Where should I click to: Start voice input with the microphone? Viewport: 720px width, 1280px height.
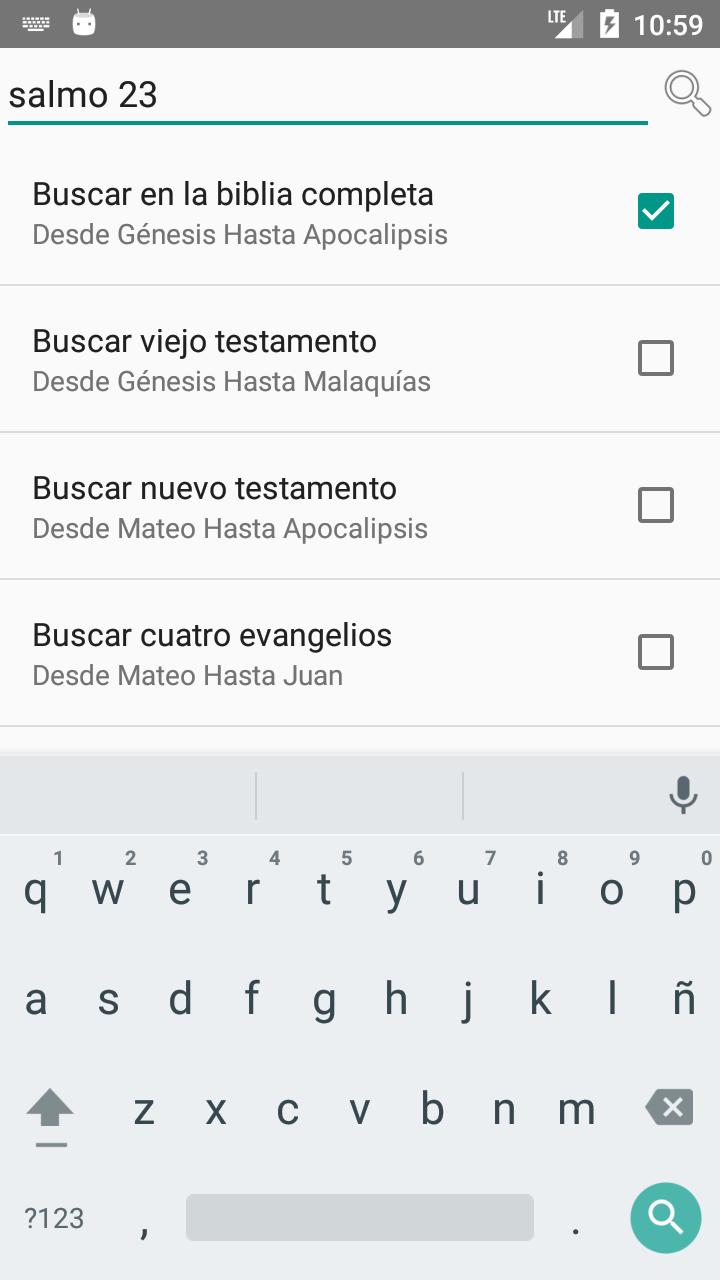(683, 795)
